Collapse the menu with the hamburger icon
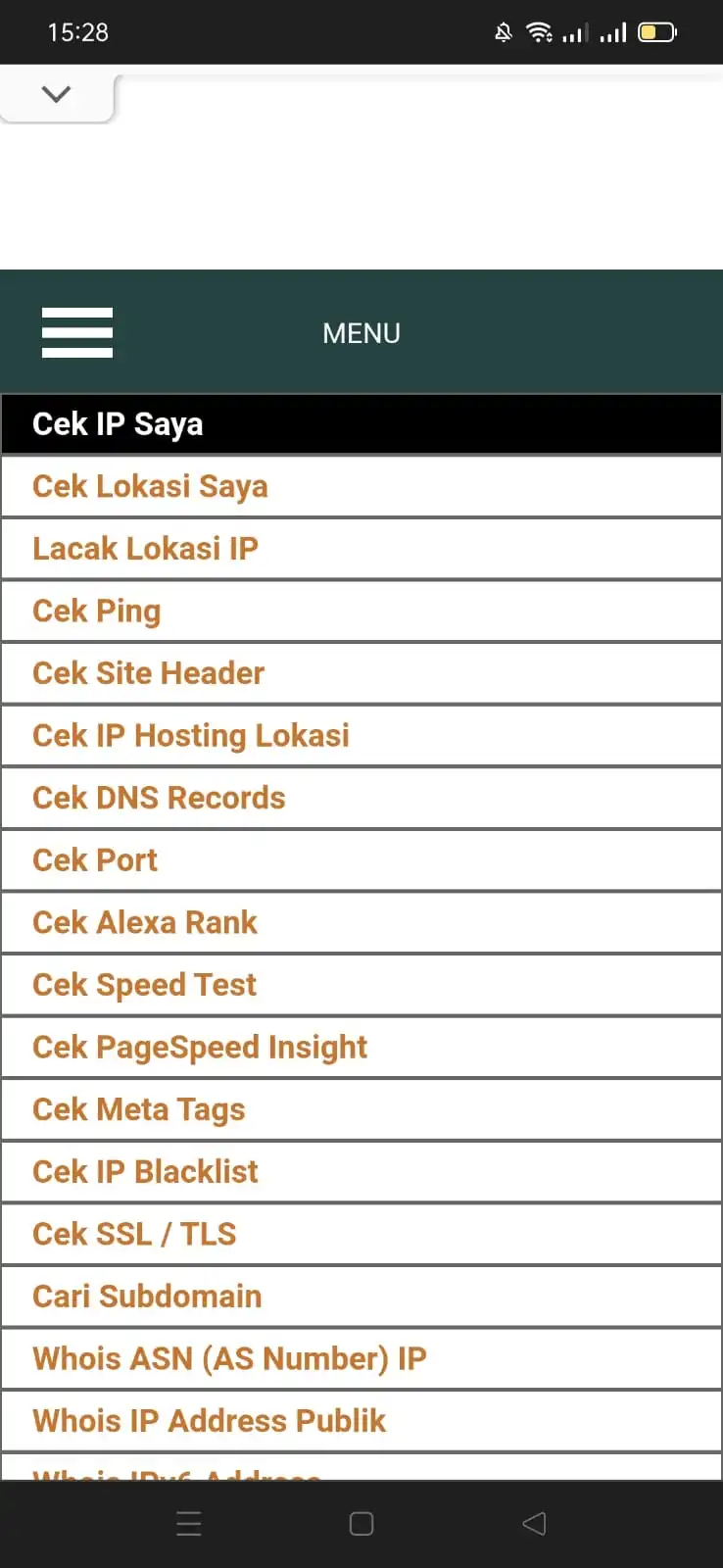Viewport: 723px width, 1568px height. click(x=77, y=332)
